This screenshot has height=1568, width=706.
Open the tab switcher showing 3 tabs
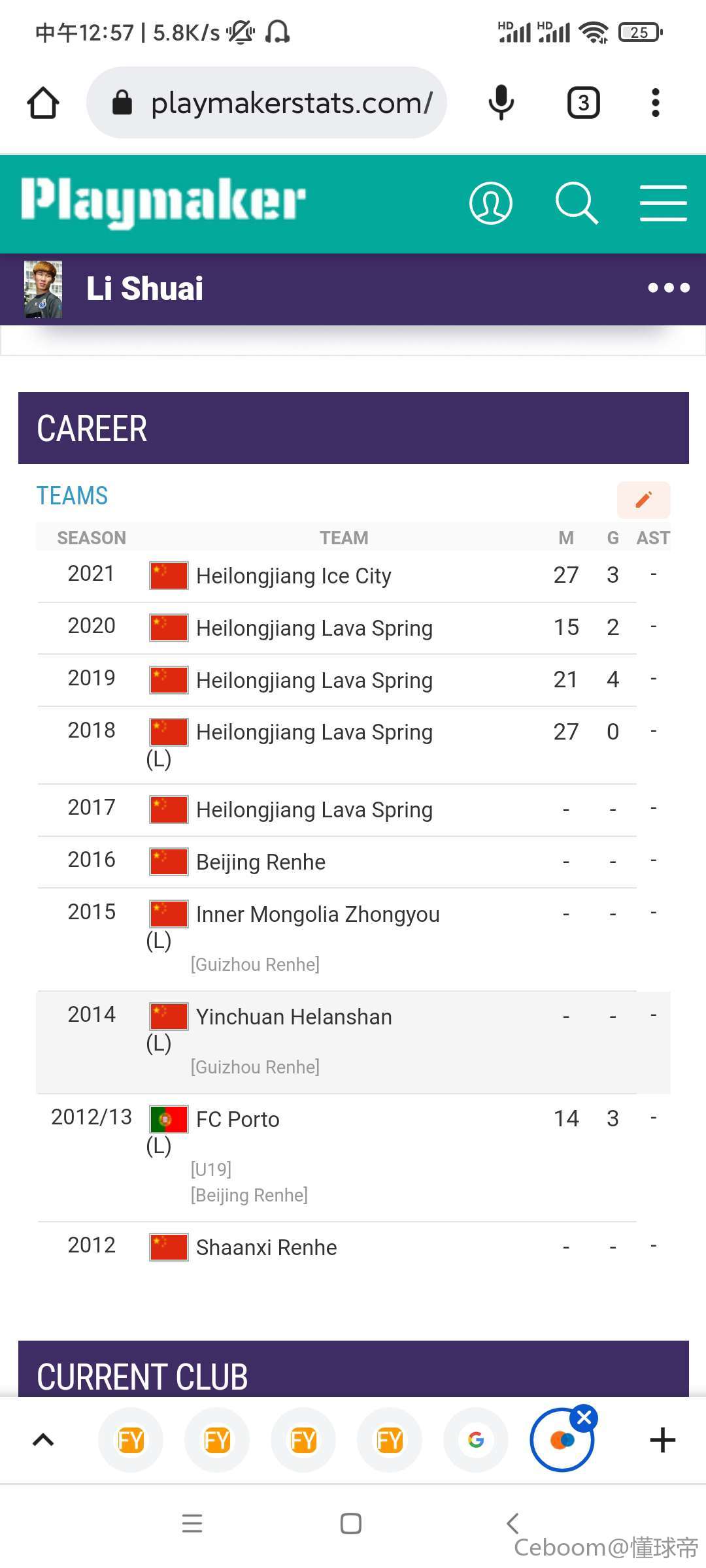583,103
